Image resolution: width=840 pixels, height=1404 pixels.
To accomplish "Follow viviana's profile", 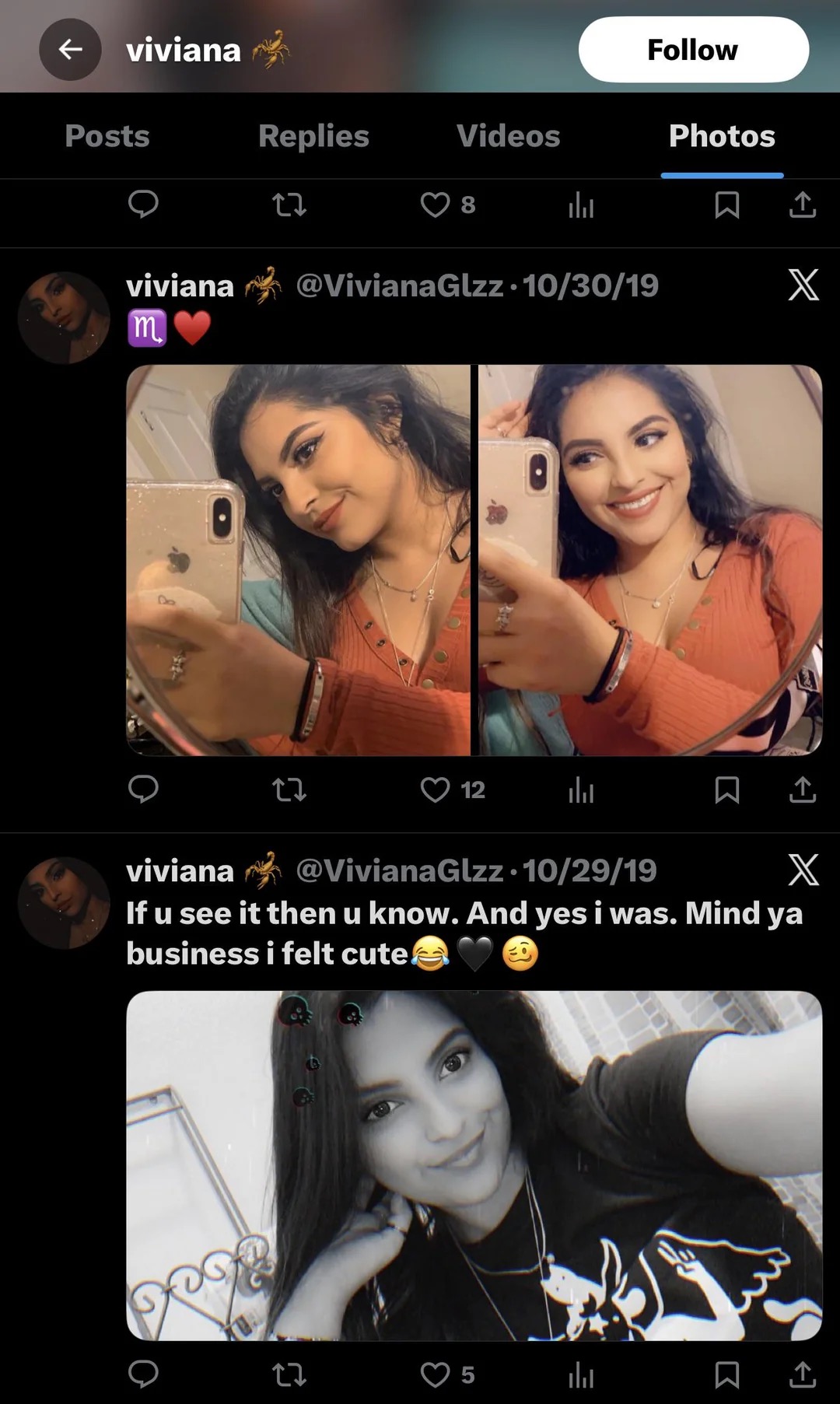I will click(x=693, y=50).
